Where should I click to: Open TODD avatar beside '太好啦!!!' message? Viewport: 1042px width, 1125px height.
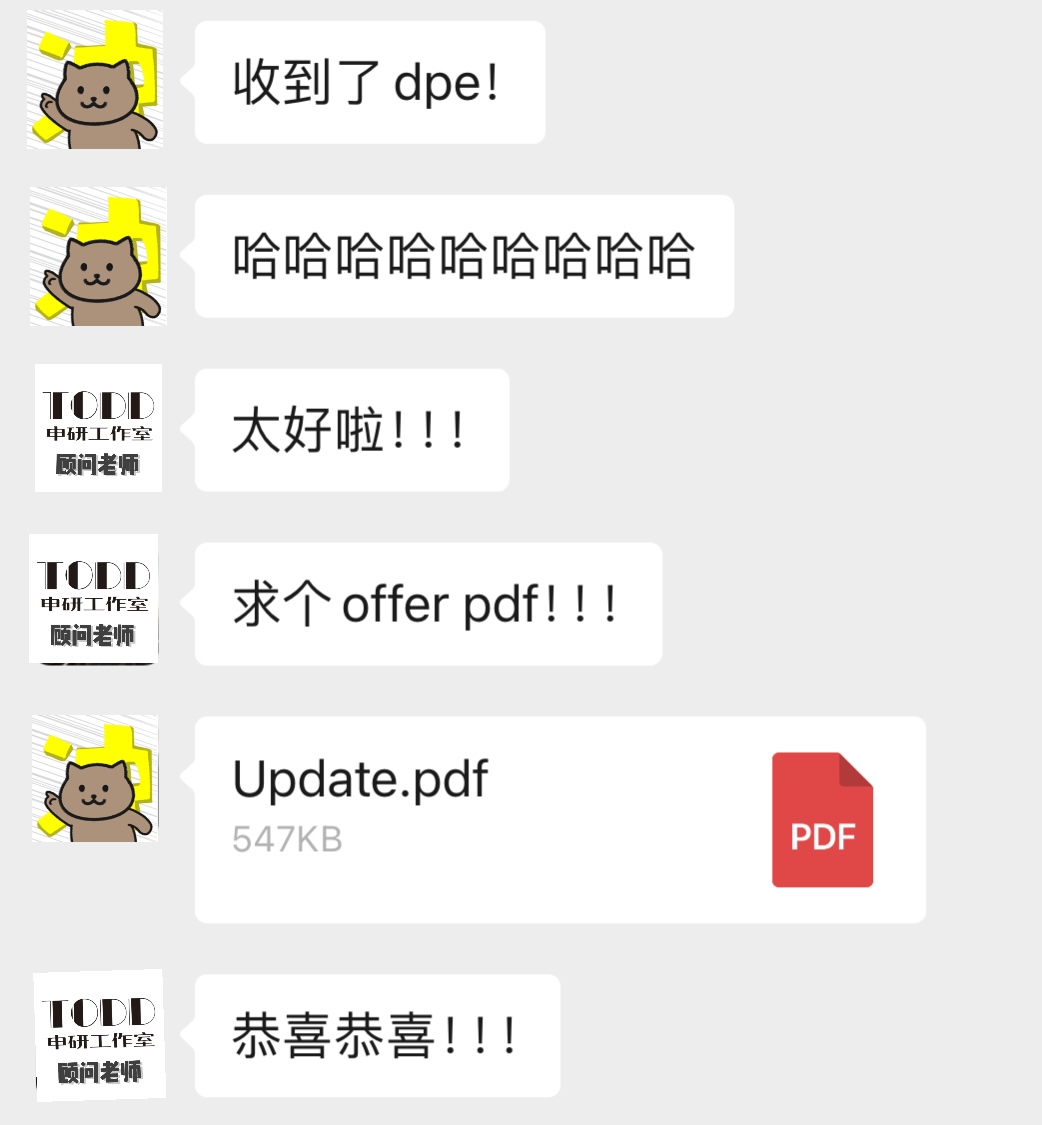coord(98,429)
